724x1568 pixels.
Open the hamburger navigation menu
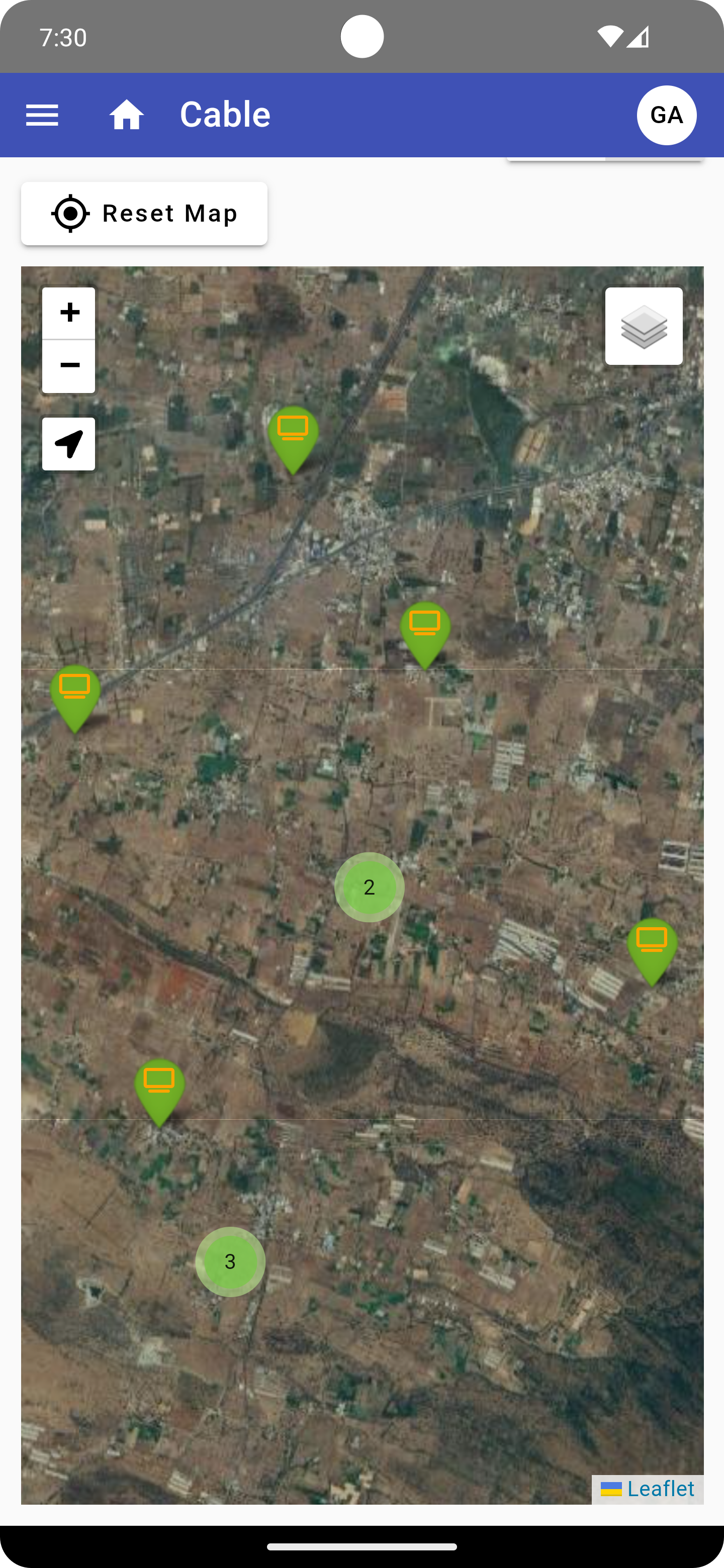42,115
